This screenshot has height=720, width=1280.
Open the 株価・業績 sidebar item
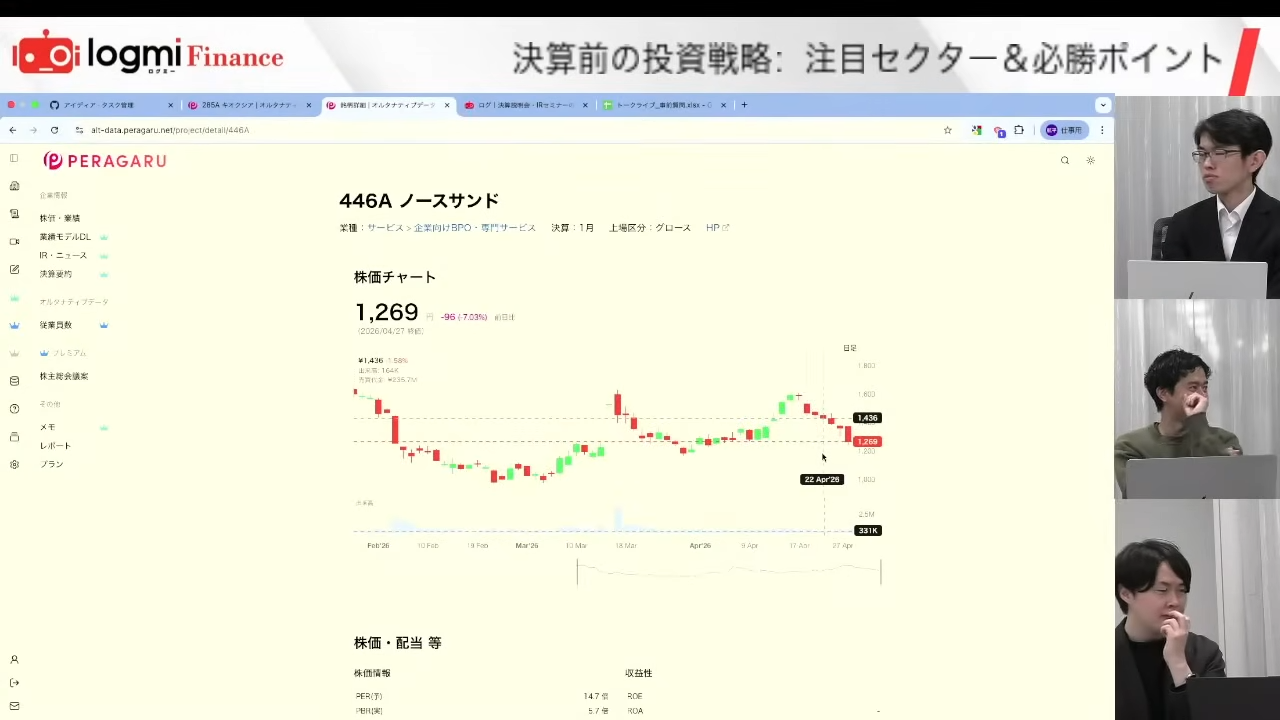coord(60,218)
